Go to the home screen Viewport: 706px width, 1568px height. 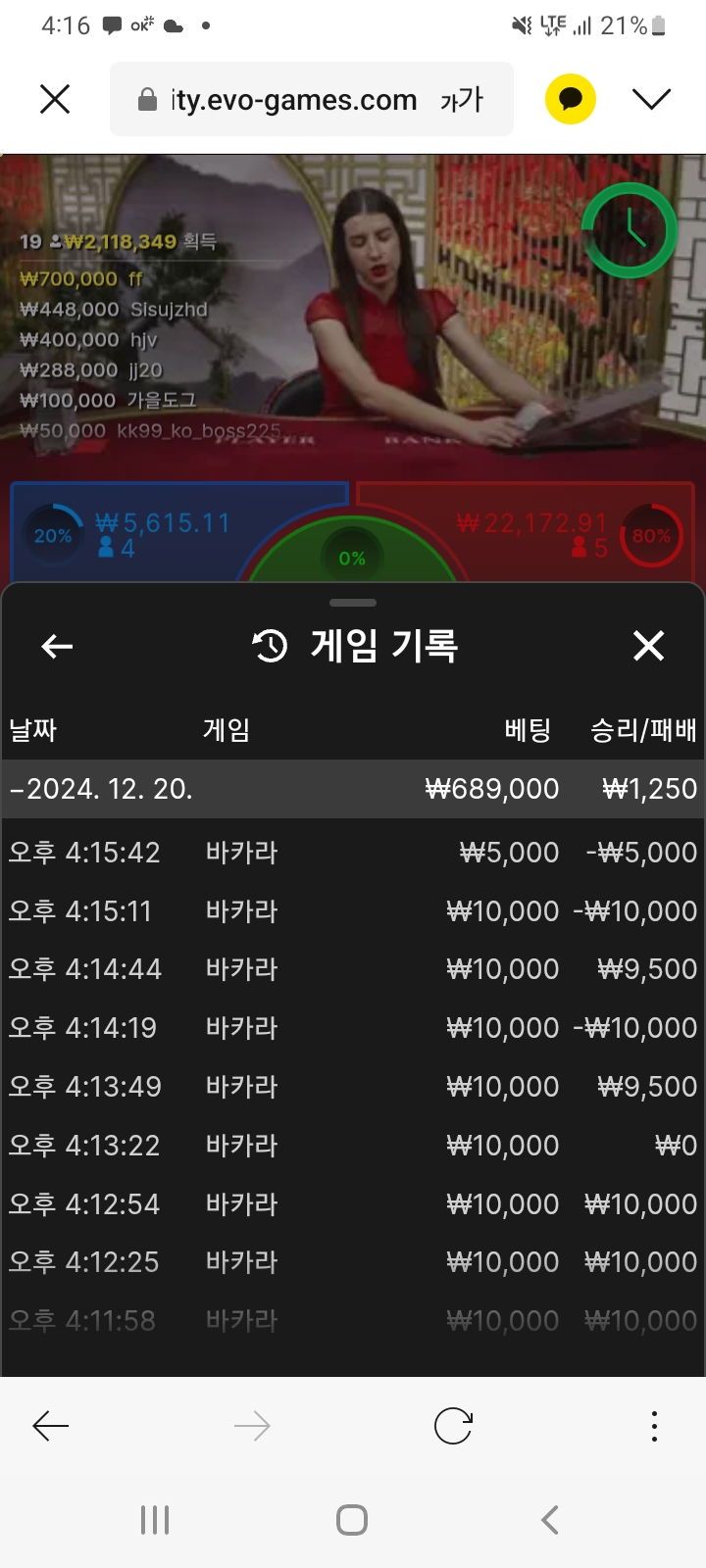coord(352,1520)
